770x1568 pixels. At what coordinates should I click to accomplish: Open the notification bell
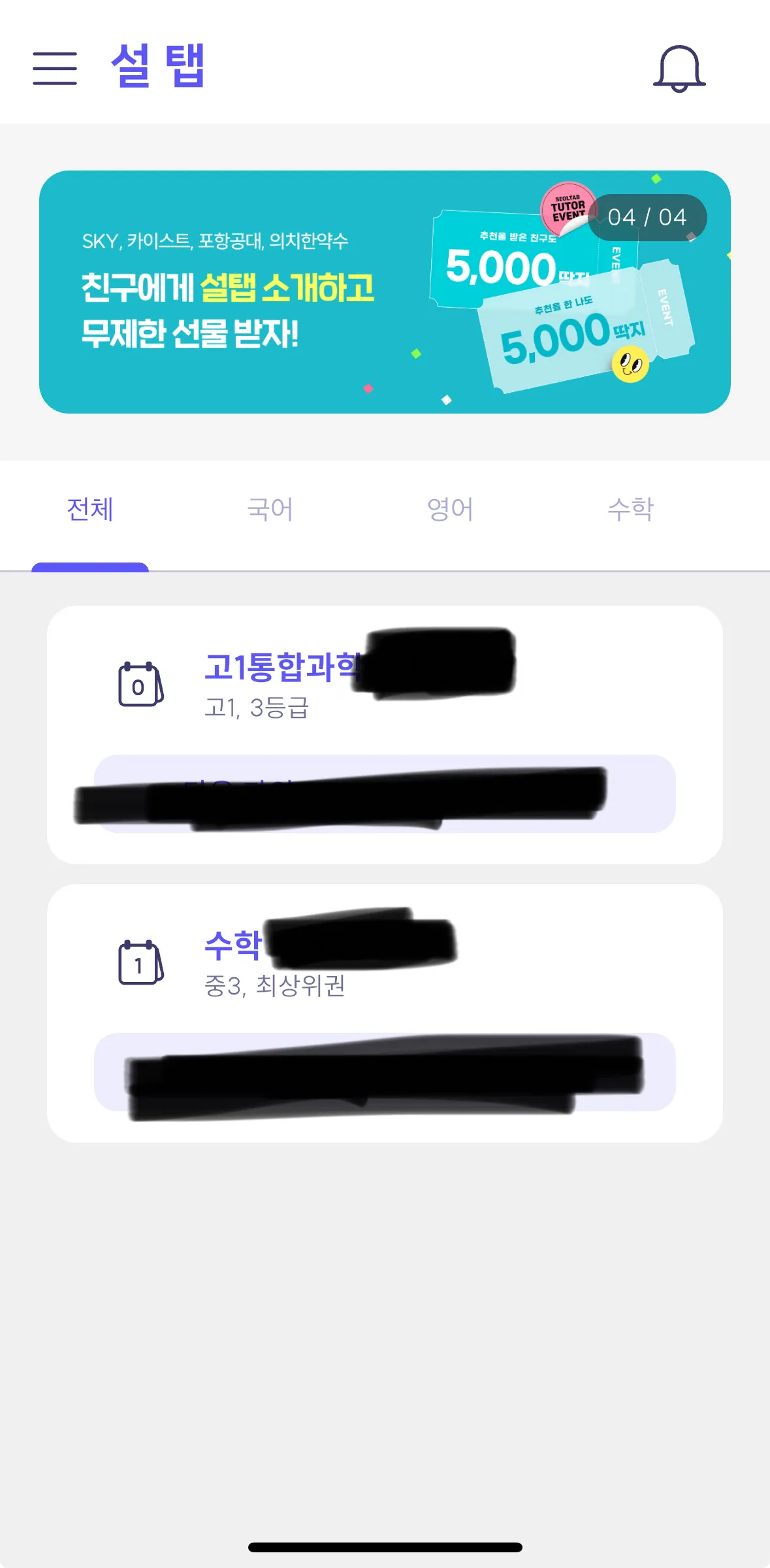(680, 68)
